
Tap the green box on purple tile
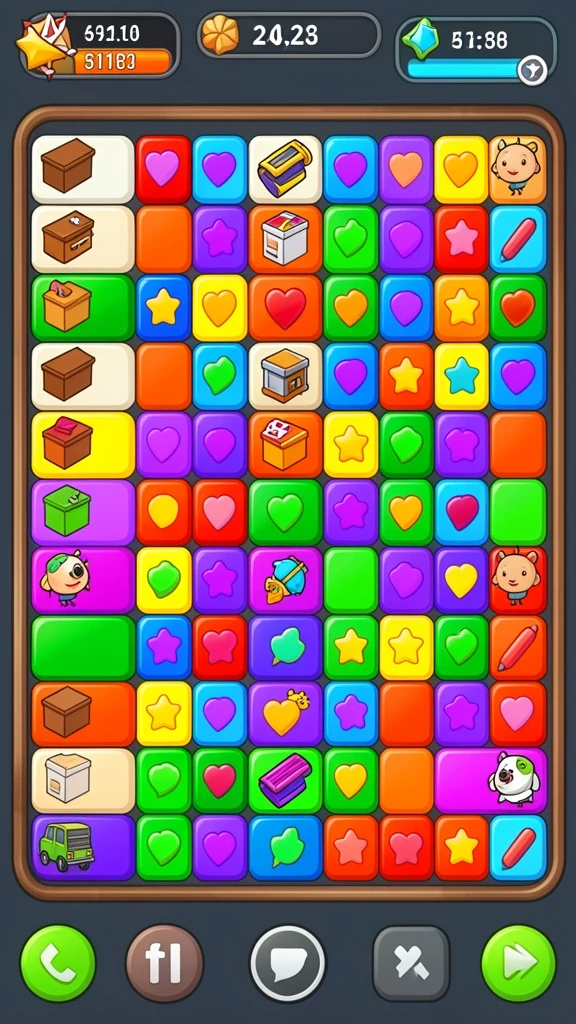click(83, 513)
